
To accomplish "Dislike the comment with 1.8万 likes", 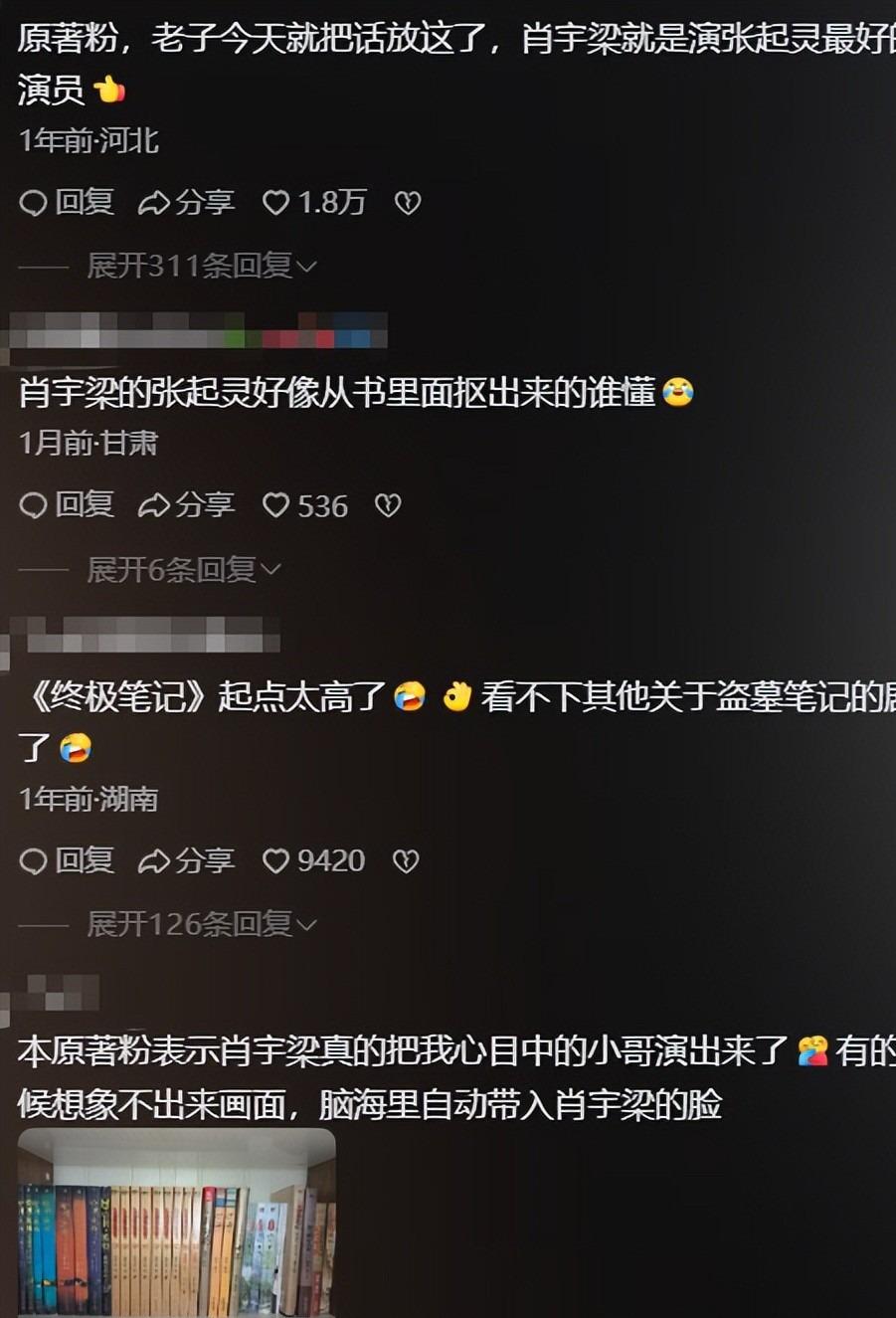I will click(408, 203).
